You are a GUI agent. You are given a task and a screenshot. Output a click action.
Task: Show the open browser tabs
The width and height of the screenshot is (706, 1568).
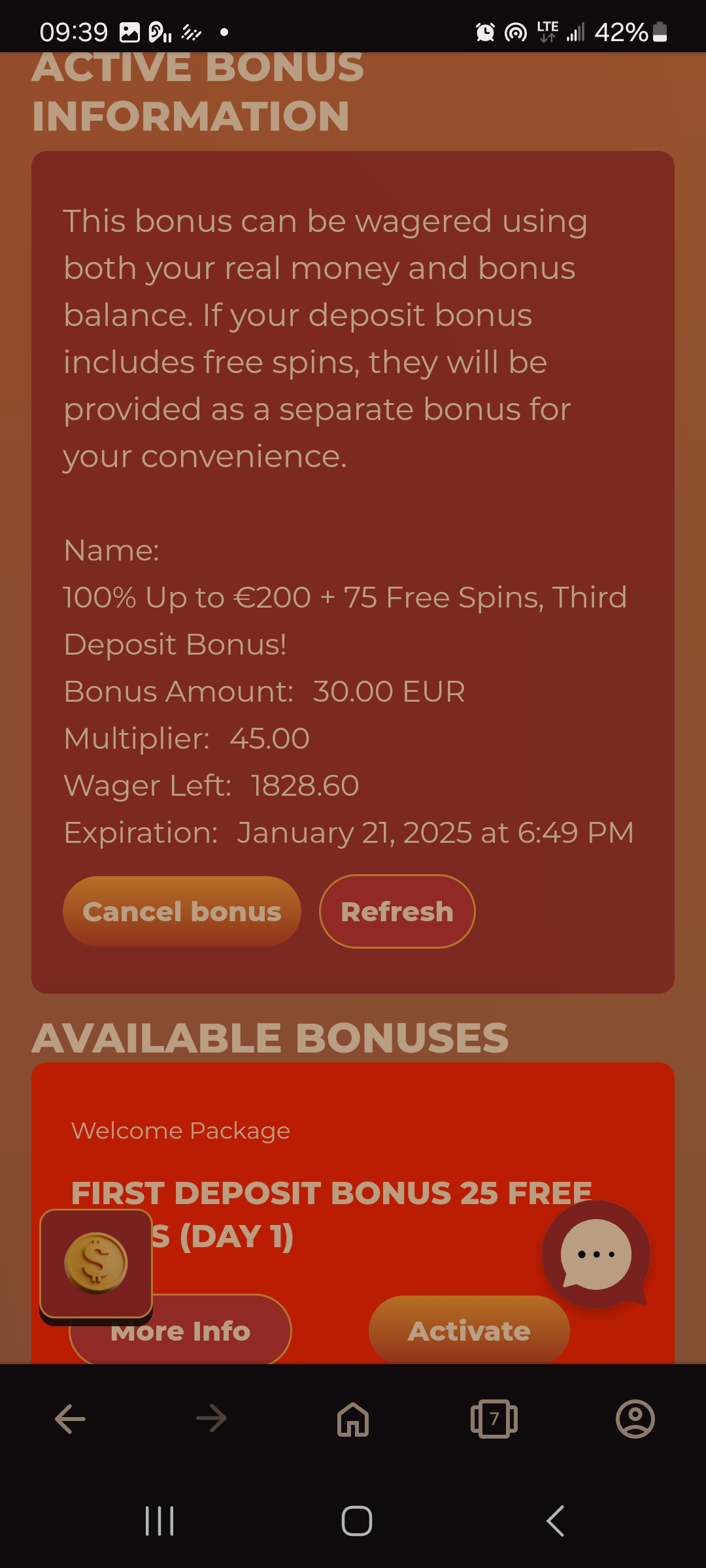point(494,1419)
